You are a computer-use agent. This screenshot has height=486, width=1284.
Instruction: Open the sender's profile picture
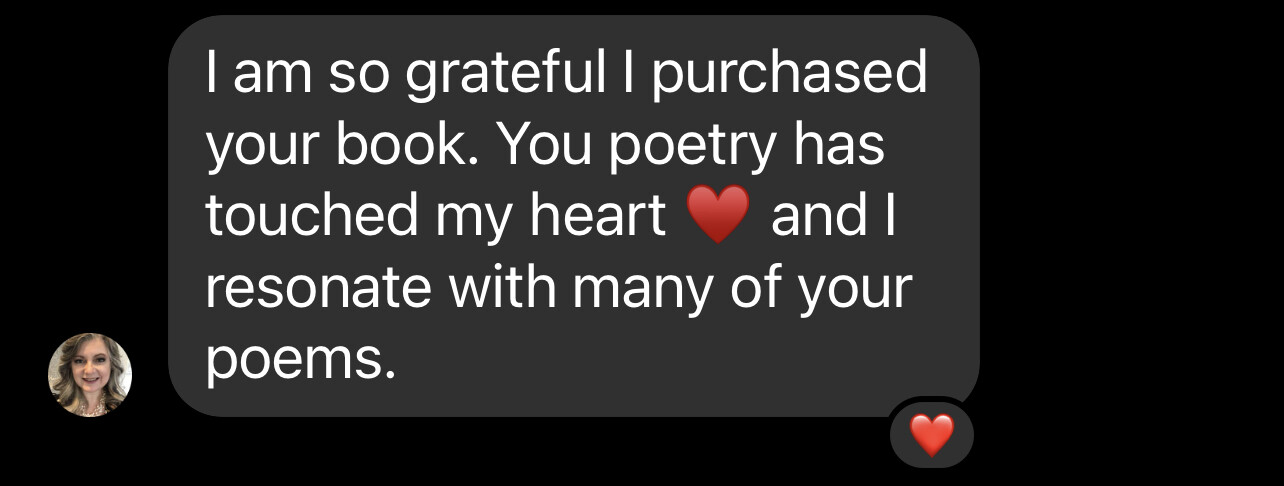[x=90, y=374]
